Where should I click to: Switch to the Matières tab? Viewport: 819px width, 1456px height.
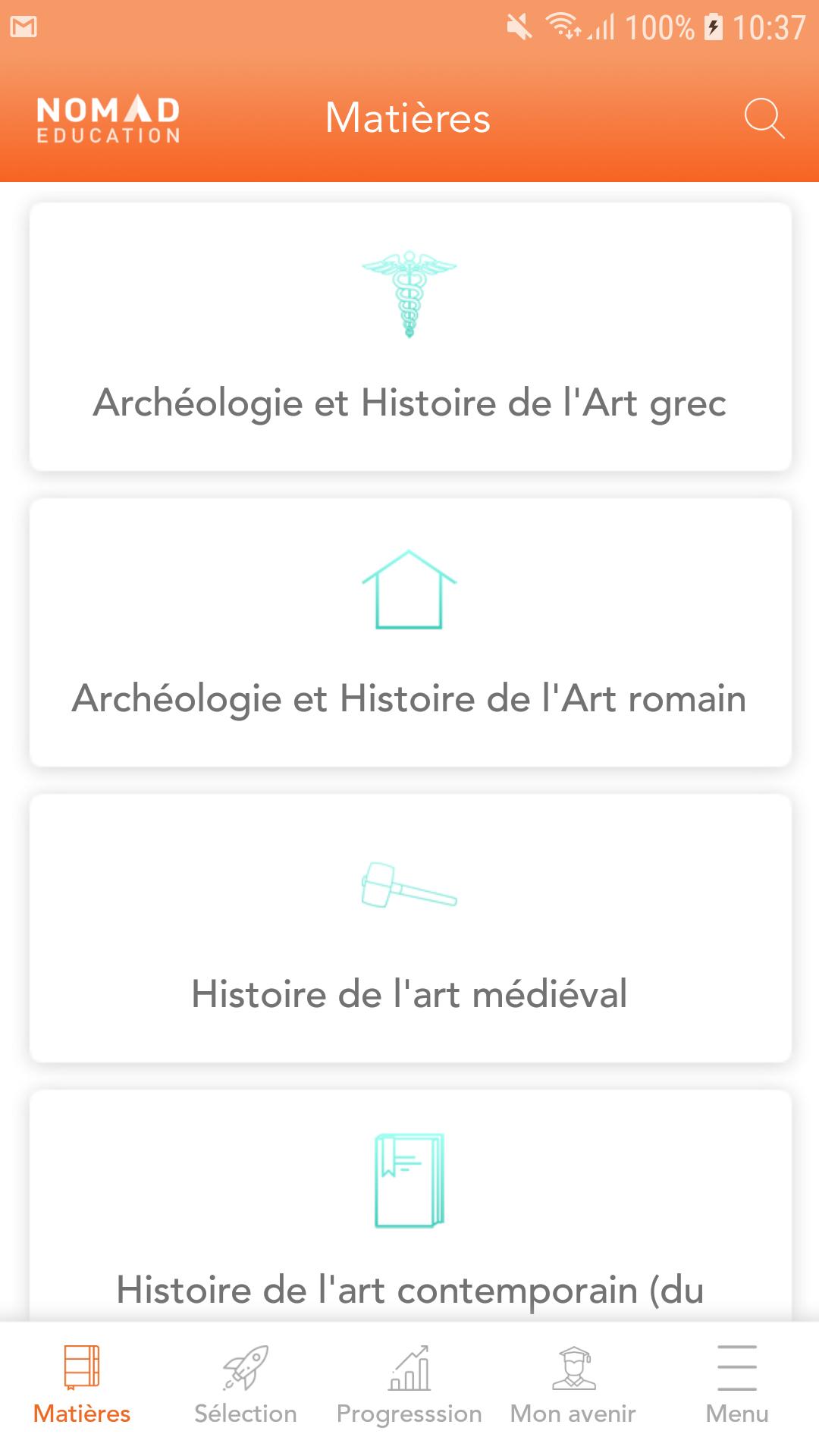click(x=82, y=1388)
